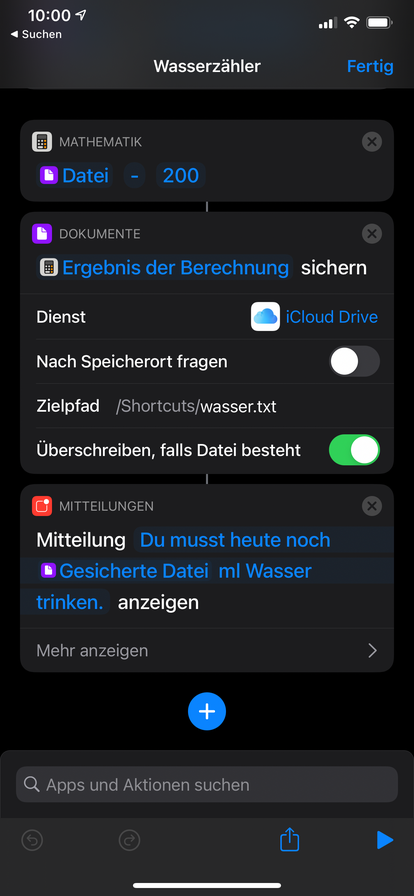Share this shortcut
This screenshot has height=896, width=414.
290,839
